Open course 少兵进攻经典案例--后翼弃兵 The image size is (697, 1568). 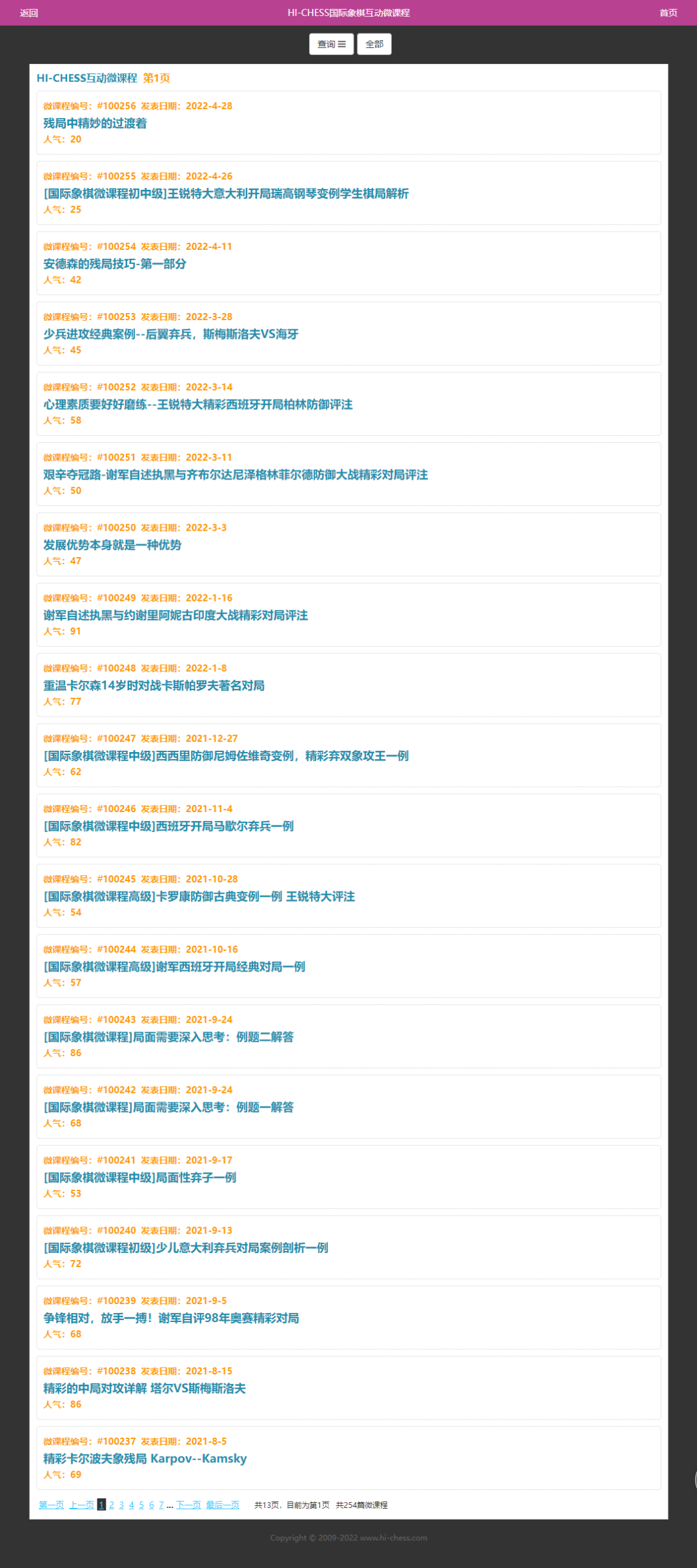[171, 334]
